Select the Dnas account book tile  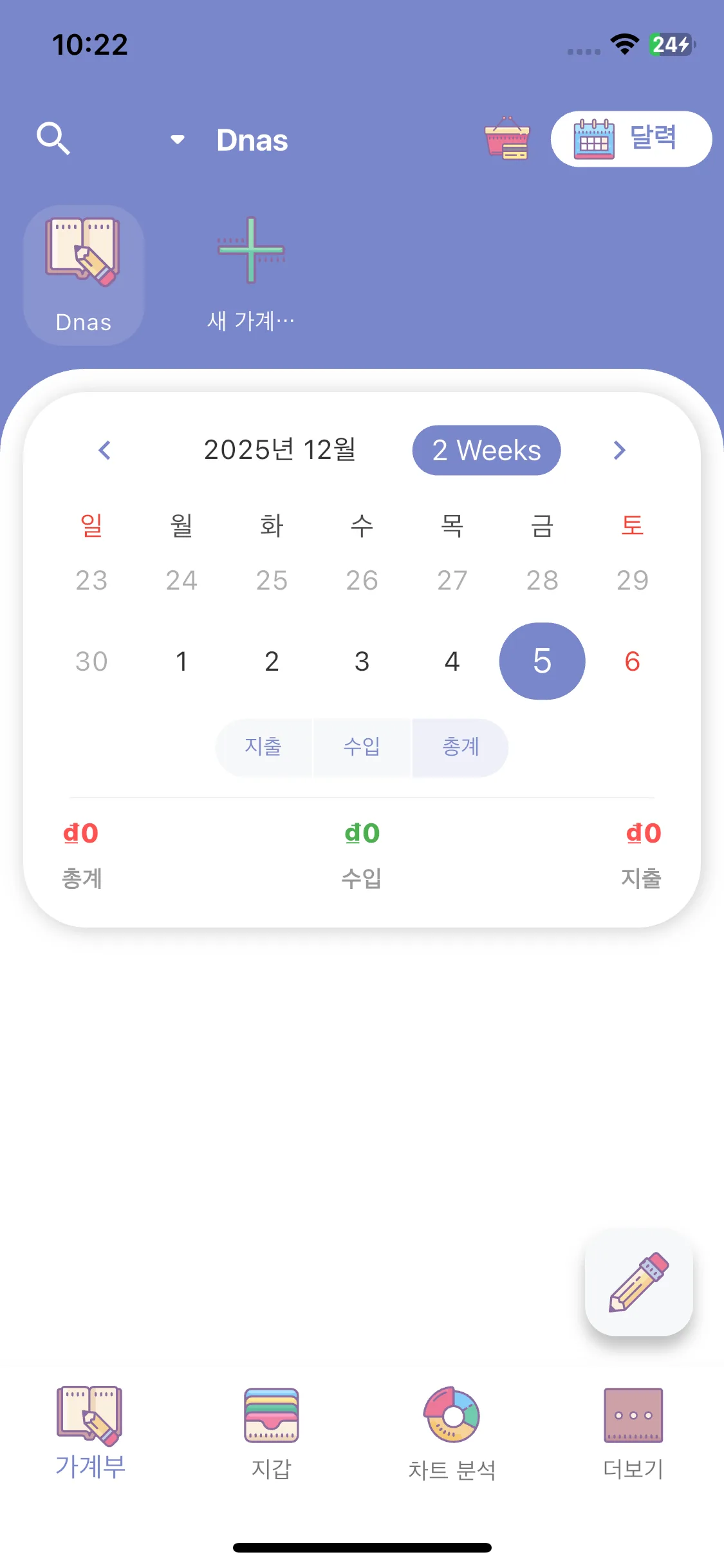tap(84, 275)
